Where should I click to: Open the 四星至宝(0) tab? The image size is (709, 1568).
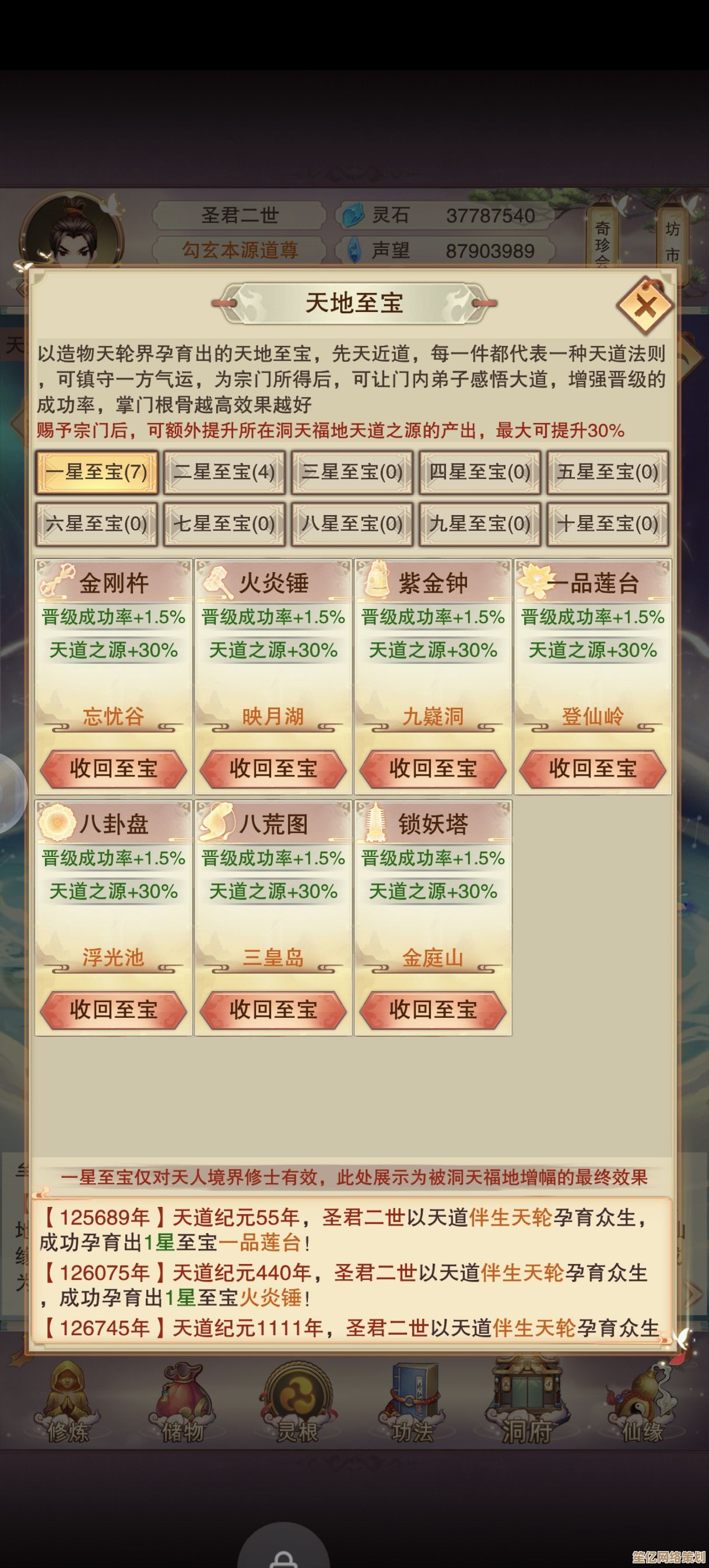[x=479, y=473]
